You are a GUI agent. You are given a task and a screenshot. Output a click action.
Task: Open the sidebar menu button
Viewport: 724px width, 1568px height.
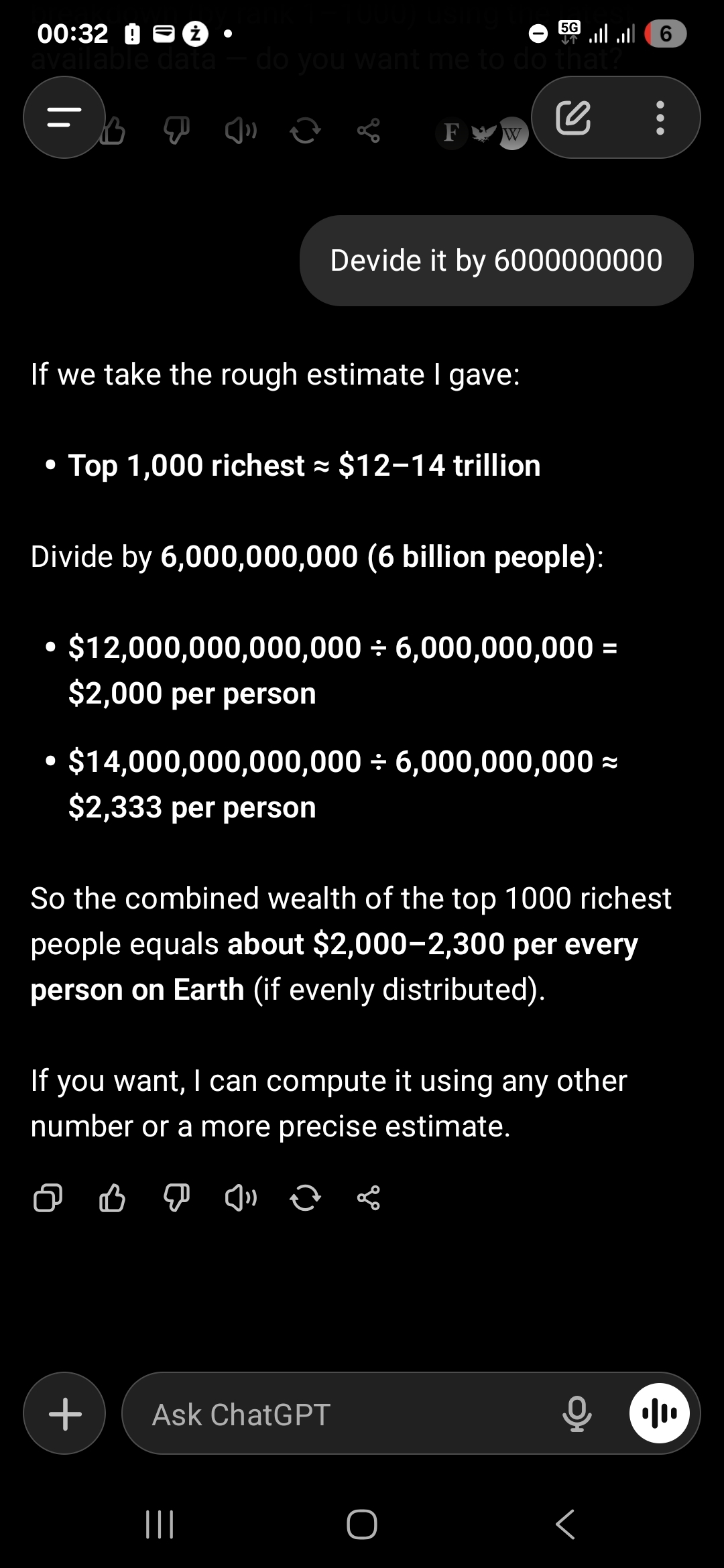pos(64,117)
